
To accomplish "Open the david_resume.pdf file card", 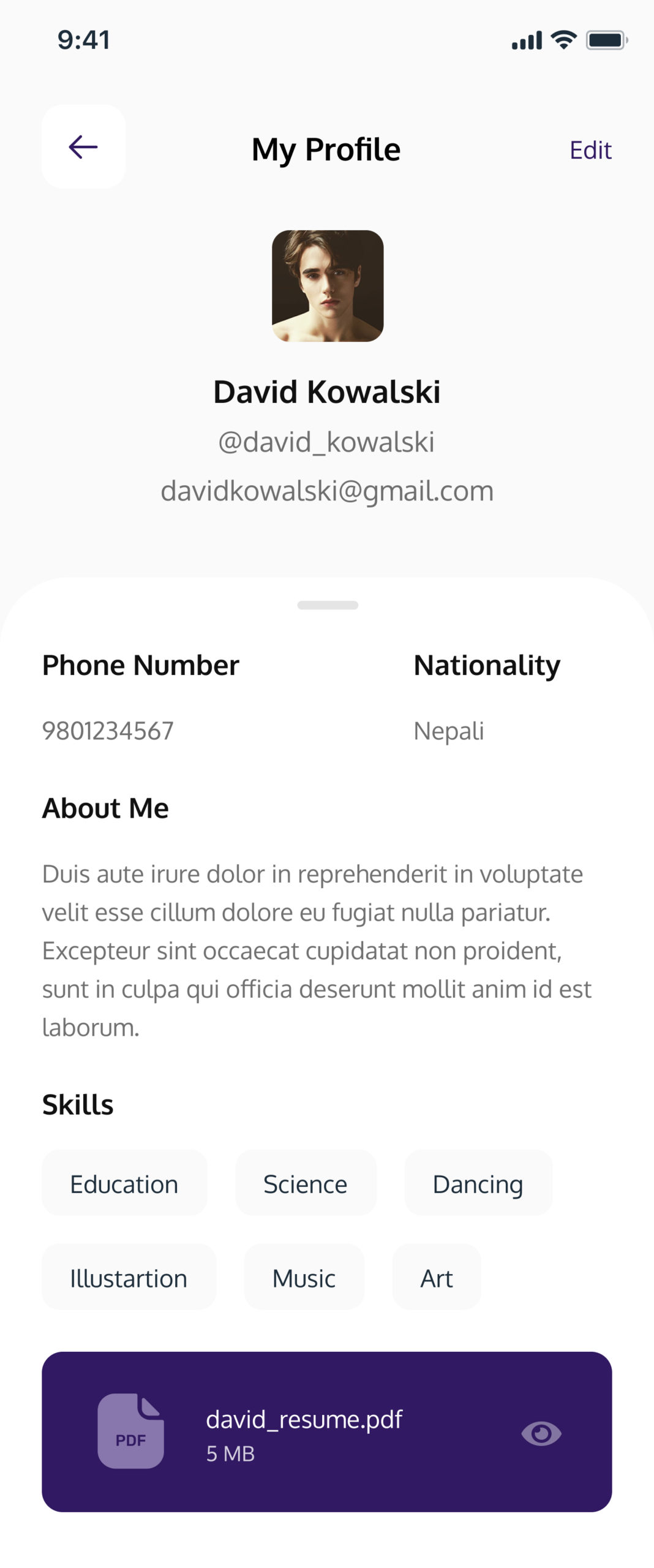I will [304, 1432].
